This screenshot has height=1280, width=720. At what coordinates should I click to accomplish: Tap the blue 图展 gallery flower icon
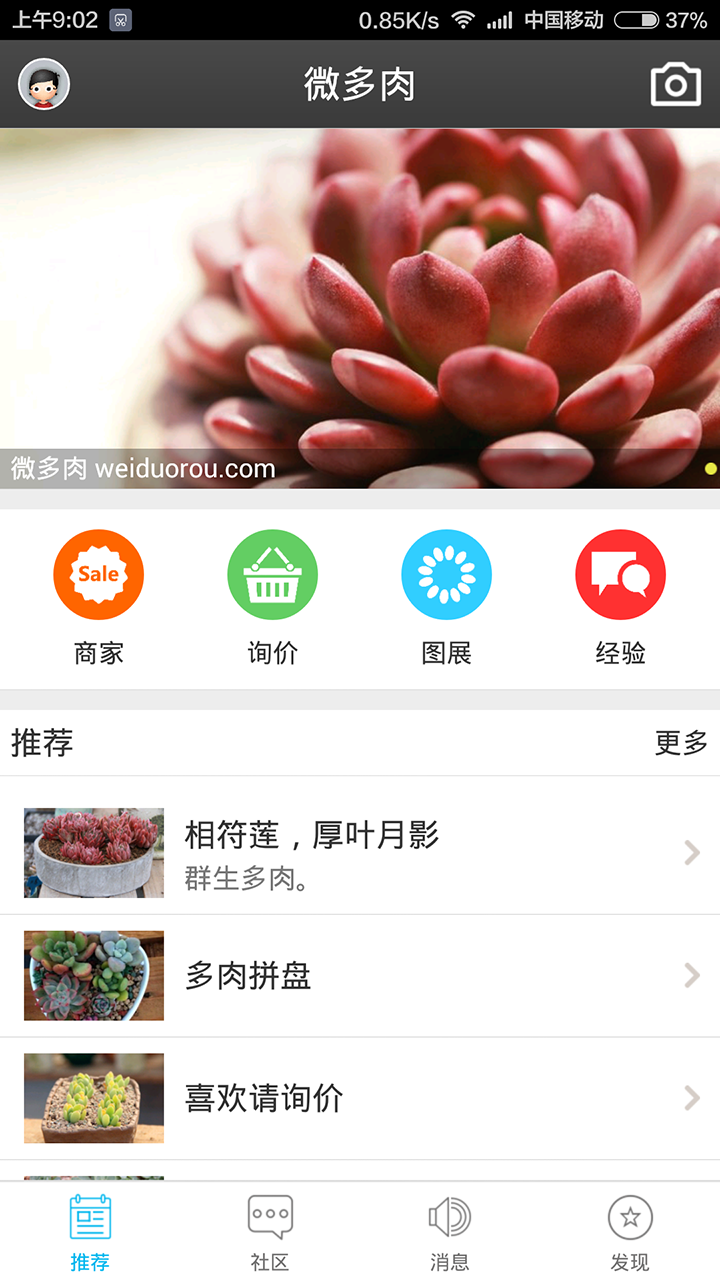point(446,574)
